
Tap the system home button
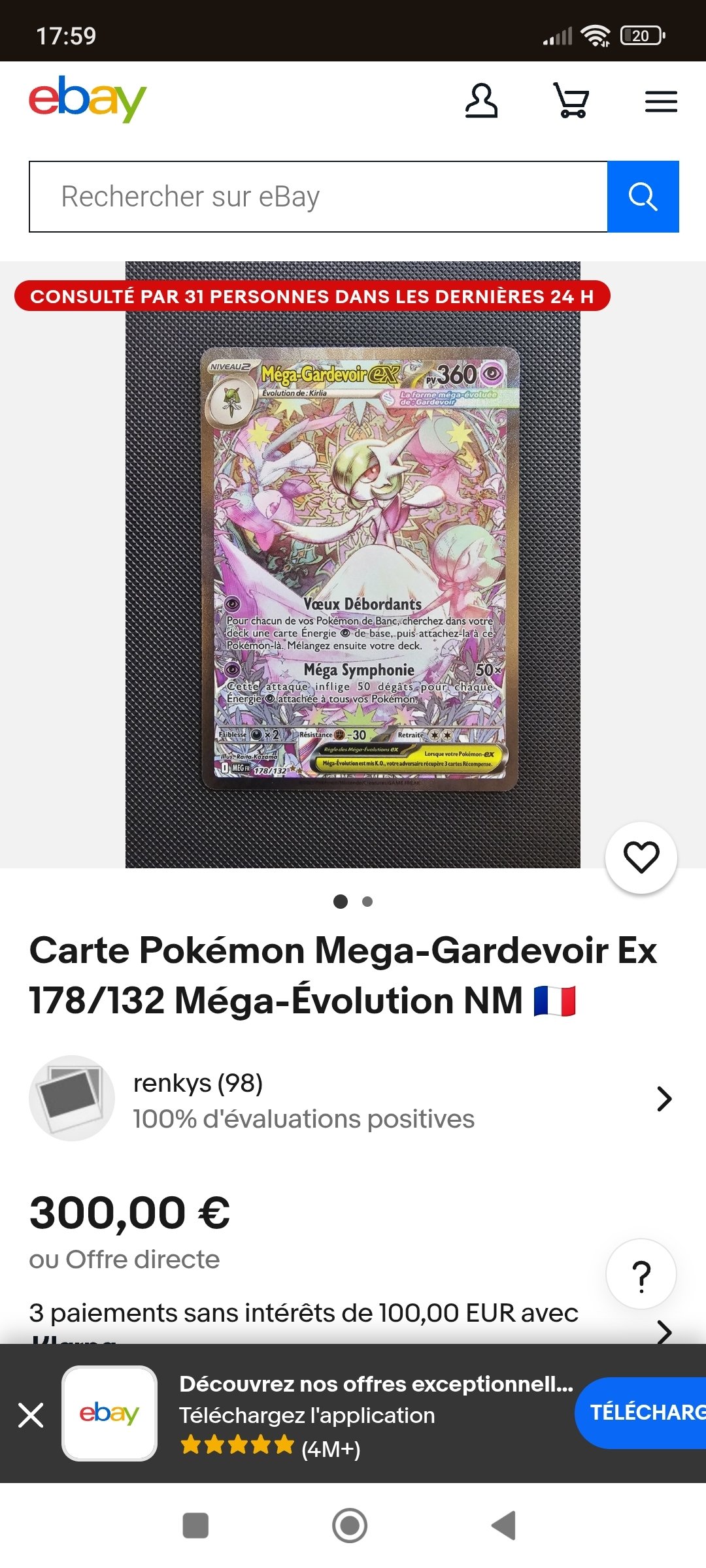pos(350,1526)
